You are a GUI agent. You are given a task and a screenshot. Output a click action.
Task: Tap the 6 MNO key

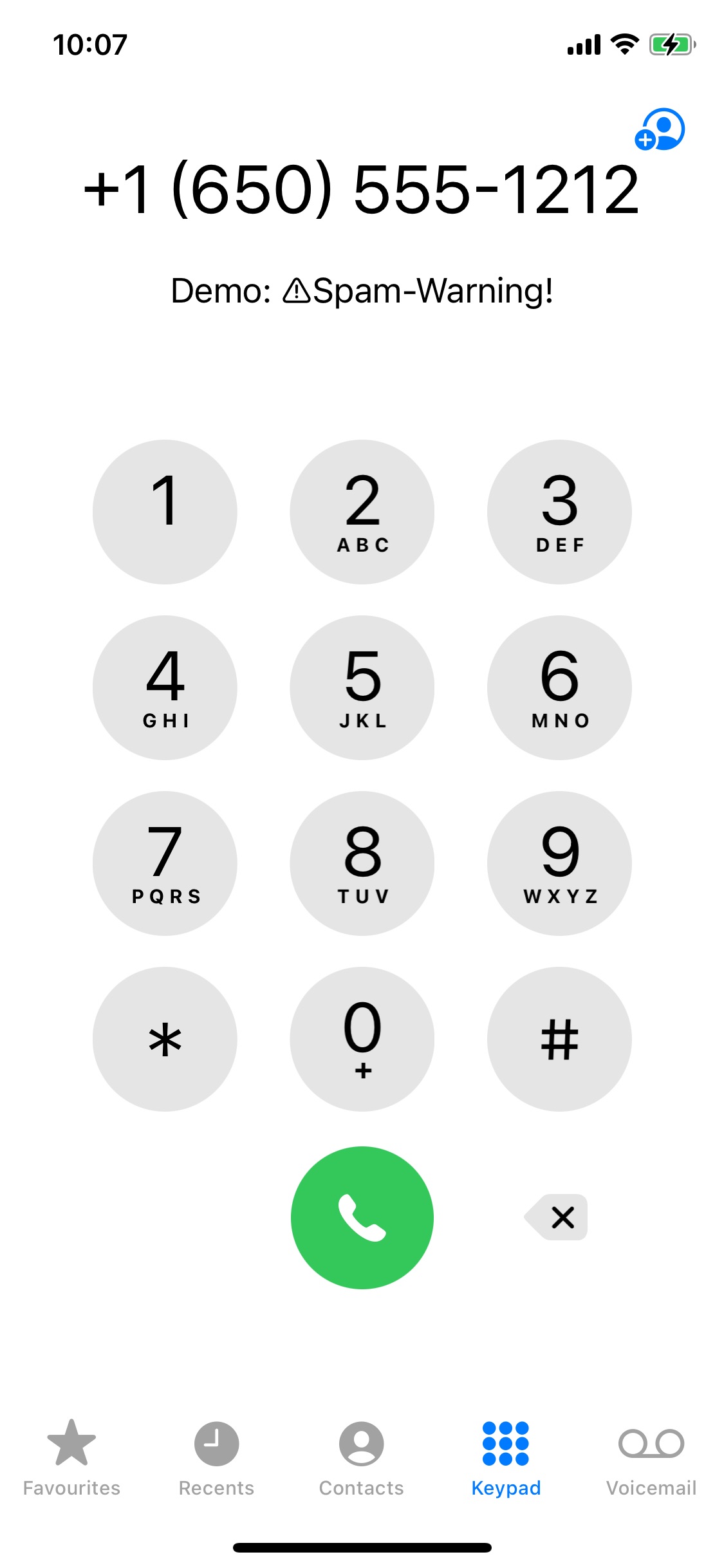coord(559,687)
